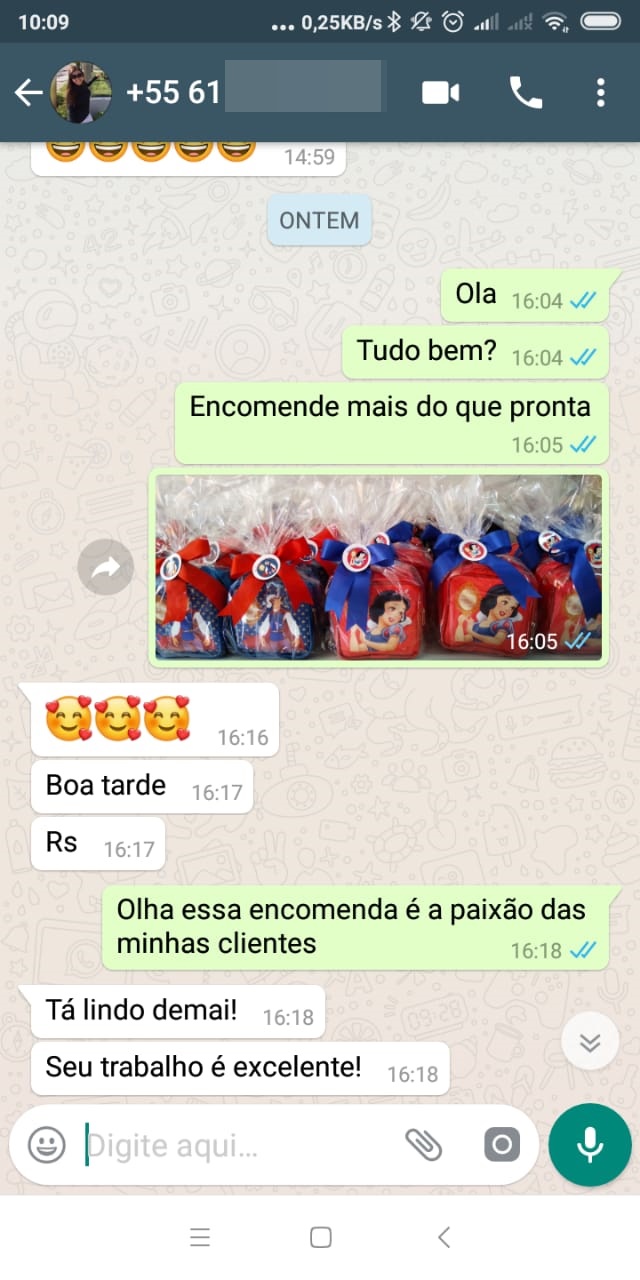This screenshot has height=1280, width=640.
Task: Start a video call with this contact
Action: (x=440, y=93)
